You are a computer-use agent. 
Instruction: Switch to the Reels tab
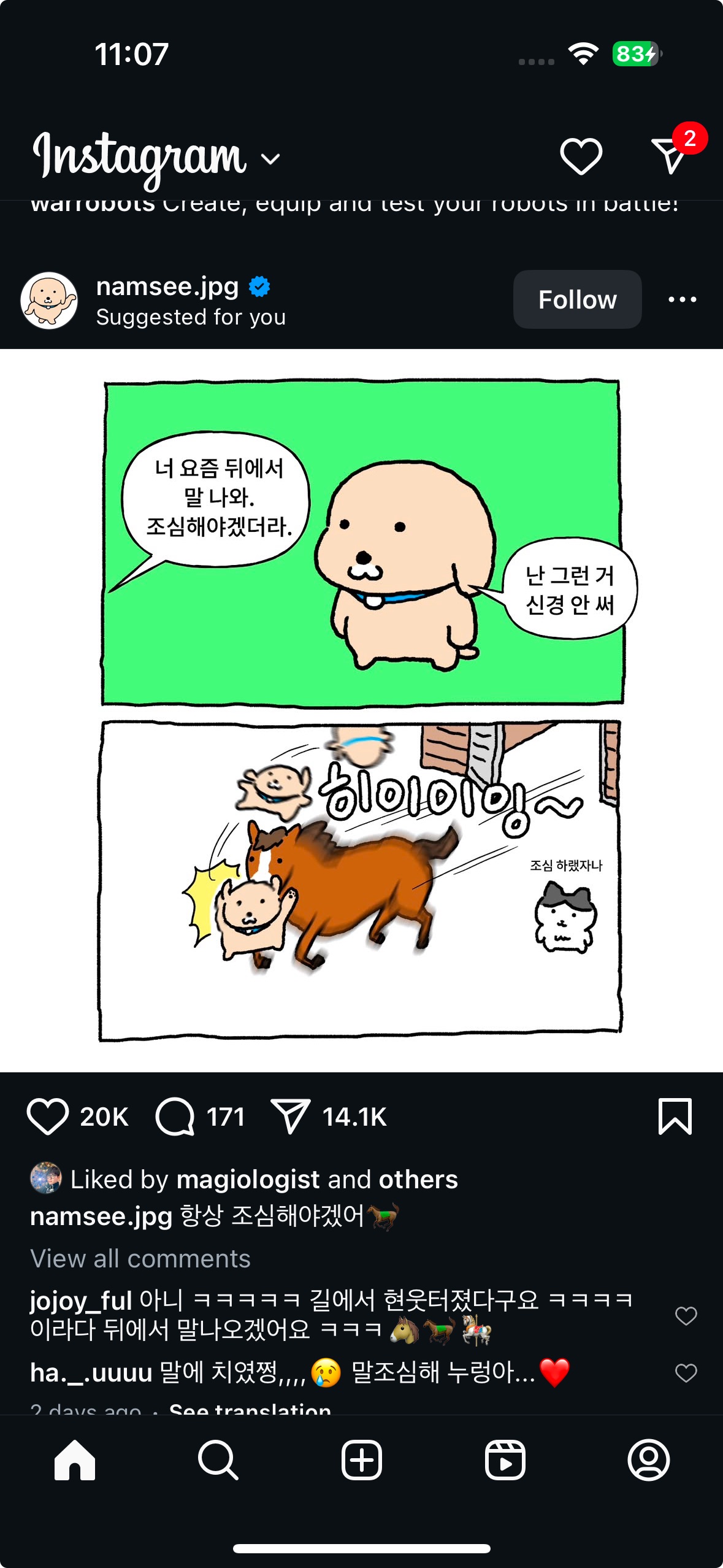pos(505,1460)
